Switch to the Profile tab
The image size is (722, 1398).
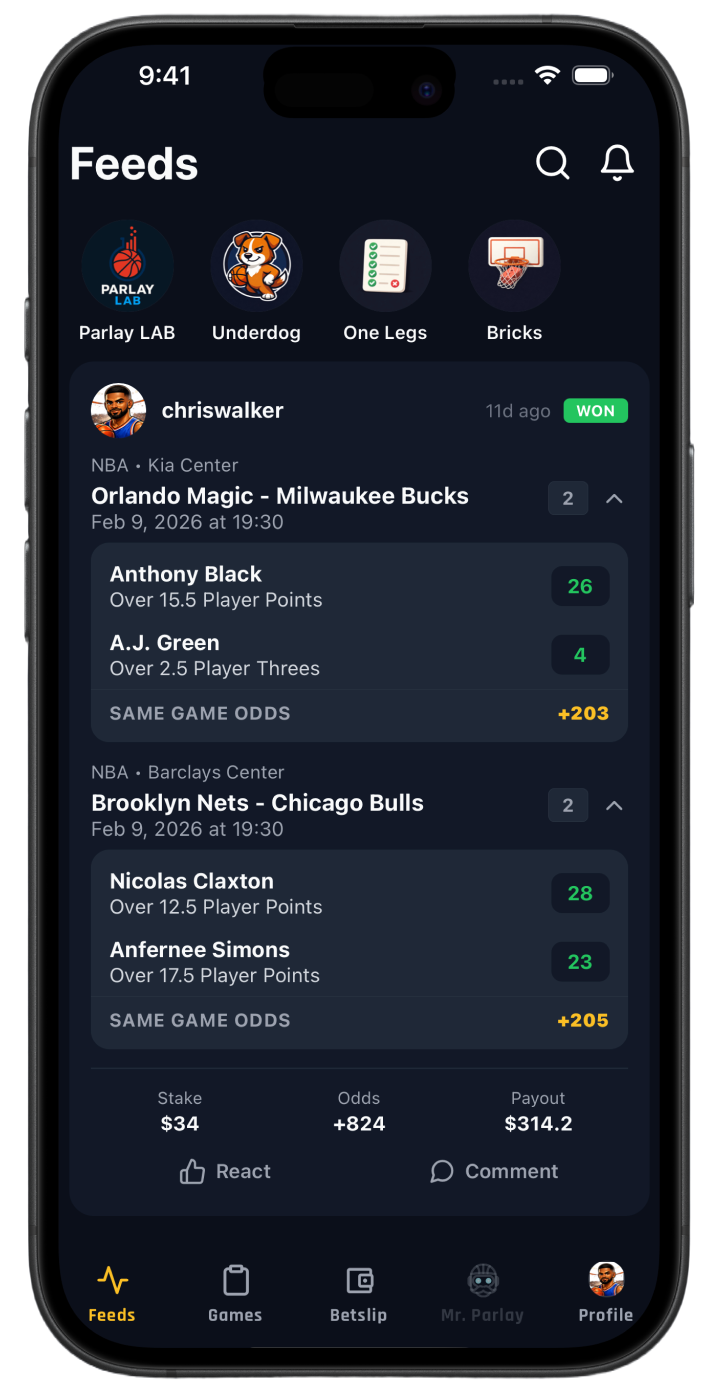(x=606, y=1293)
